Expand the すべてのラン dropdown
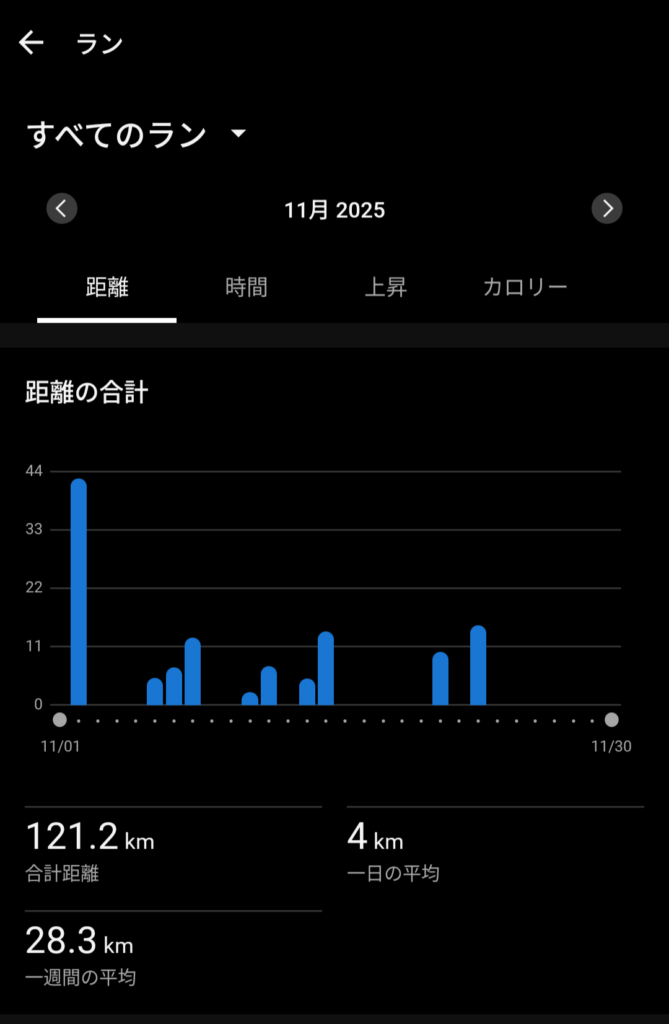 click(x=237, y=134)
